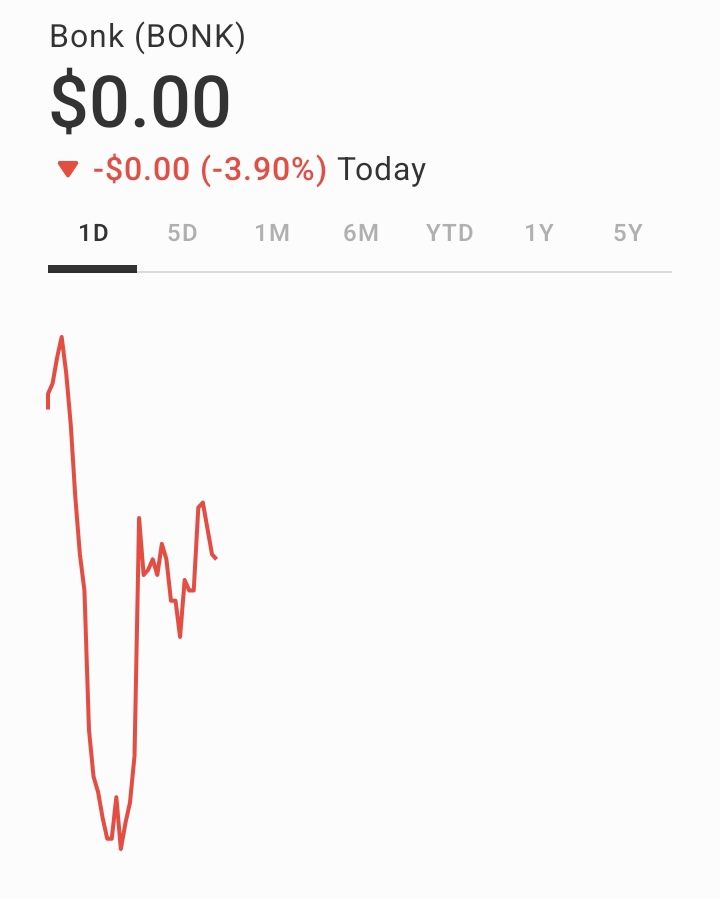Open the 1Y chart view
The width and height of the screenshot is (720, 898).
point(538,234)
